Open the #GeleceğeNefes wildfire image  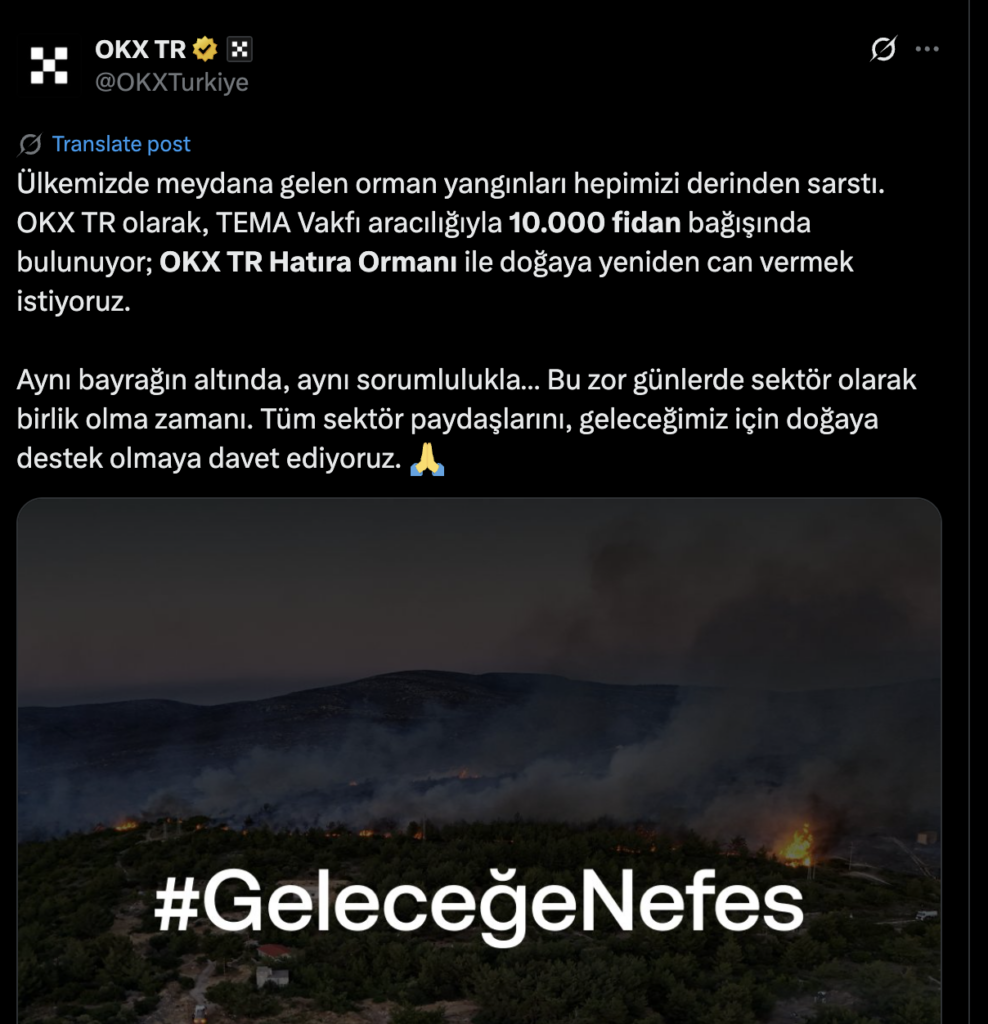[479, 760]
